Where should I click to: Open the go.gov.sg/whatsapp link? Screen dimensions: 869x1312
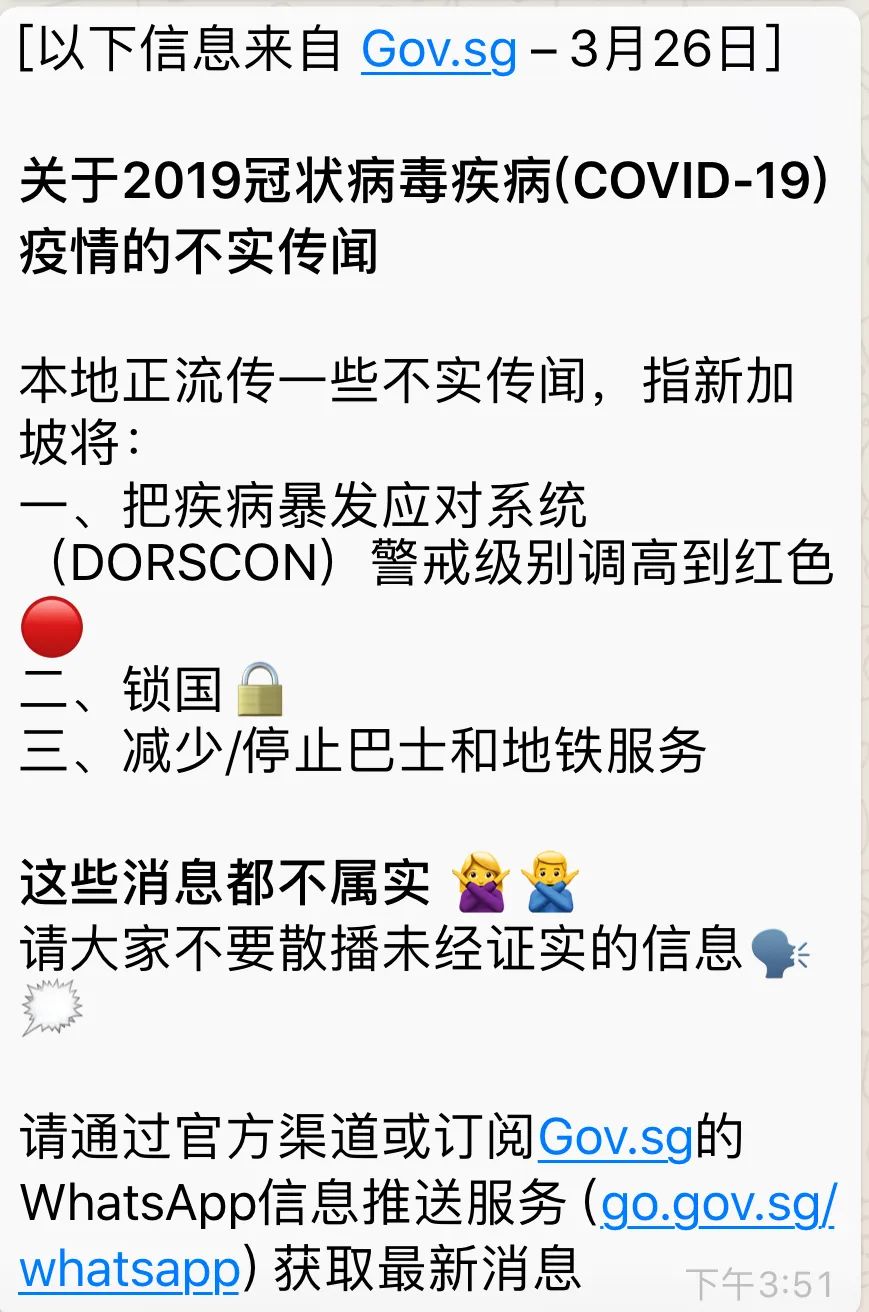(x=717, y=1205)
